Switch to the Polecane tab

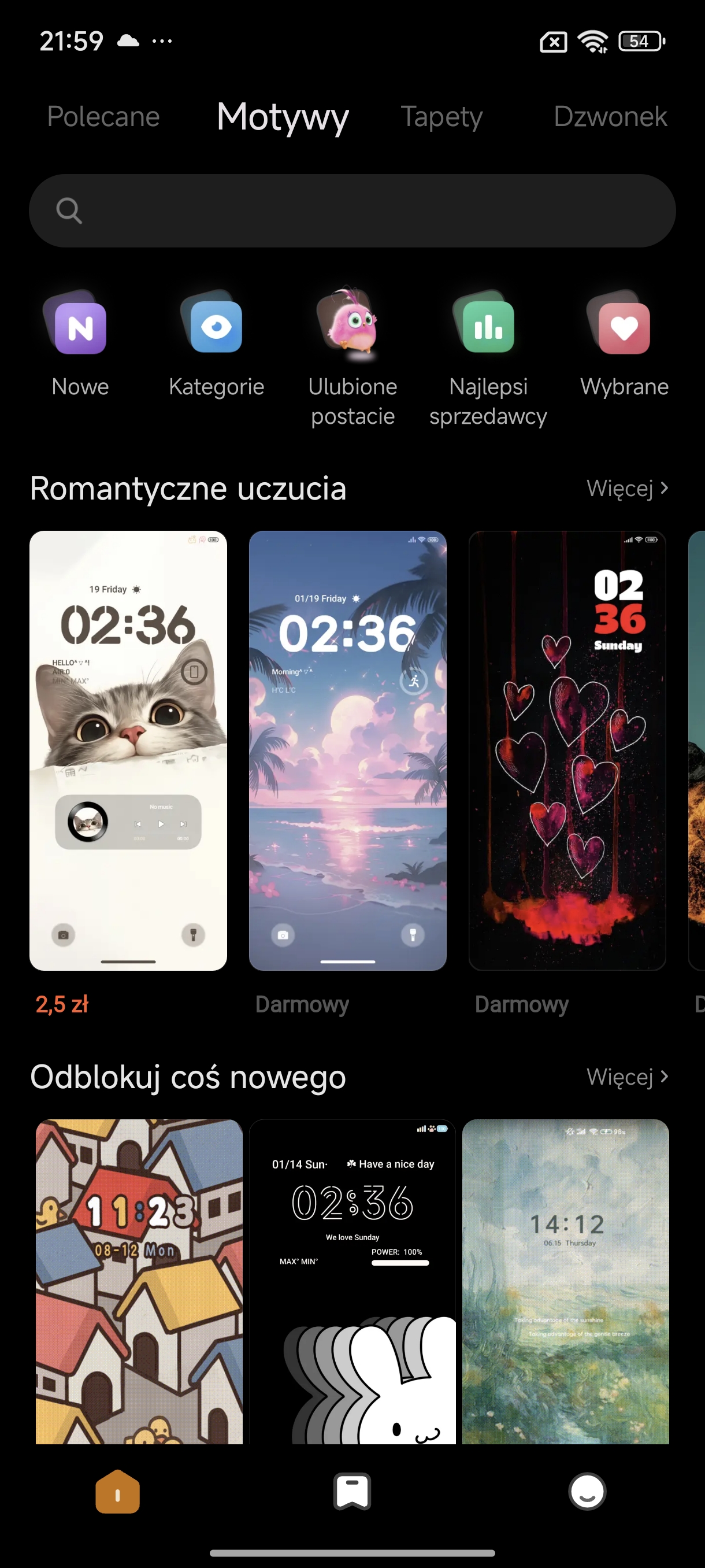(103, 116)
